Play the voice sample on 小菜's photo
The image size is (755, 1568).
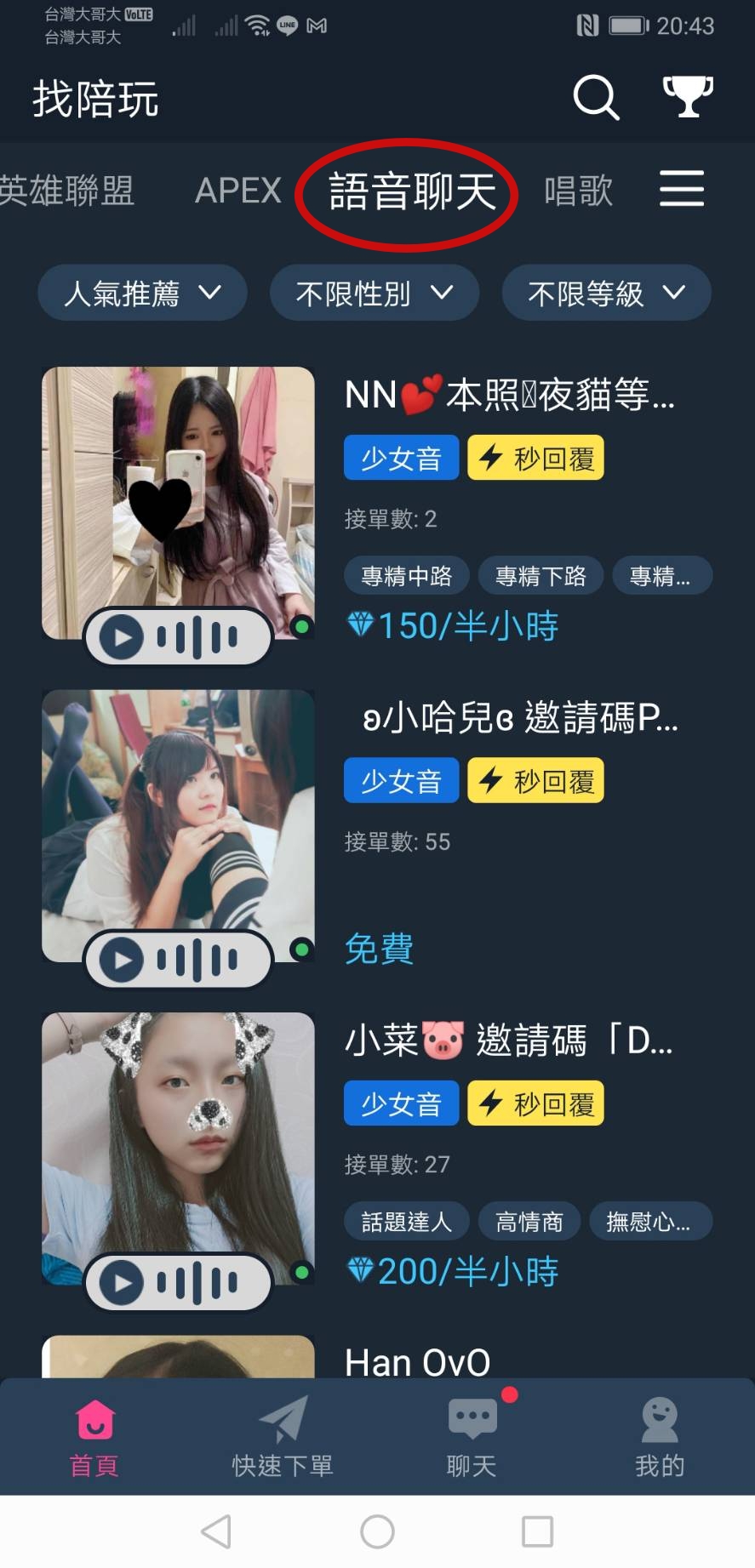click(x=123, y=1282)
